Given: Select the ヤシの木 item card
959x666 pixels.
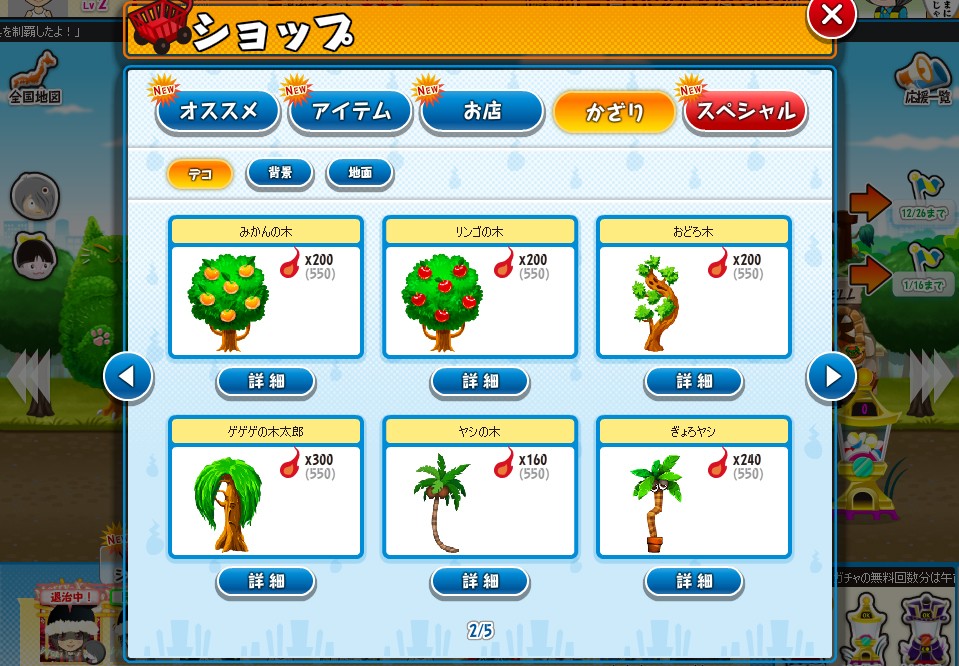Looking at the screenshot, I should point(480,488).
